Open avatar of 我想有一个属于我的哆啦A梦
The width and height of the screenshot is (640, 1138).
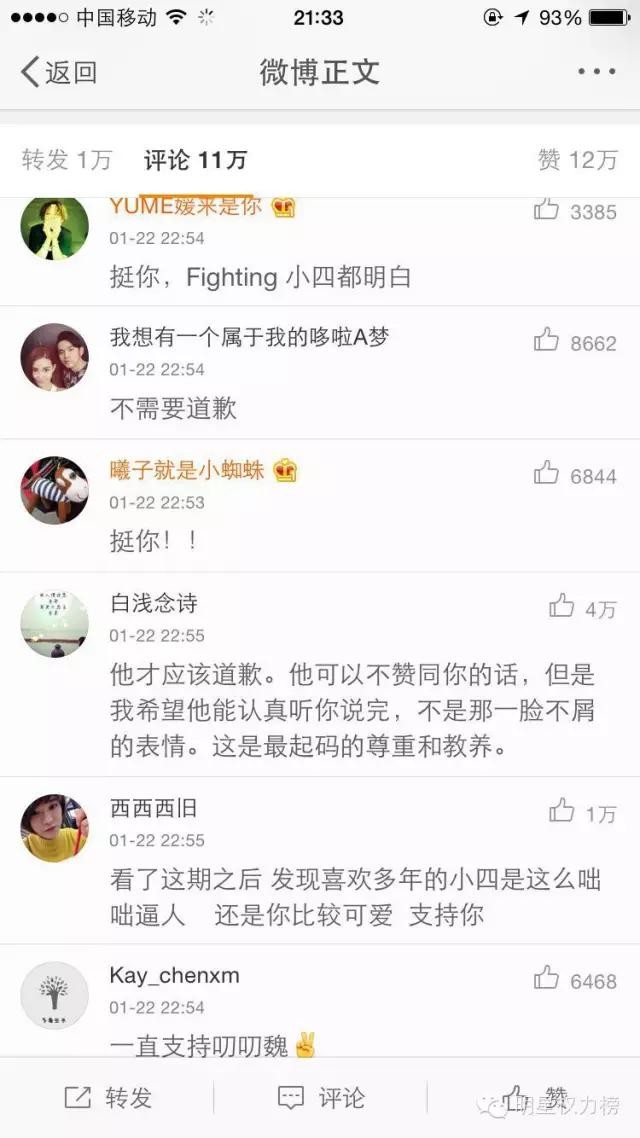tap(55, 358)
